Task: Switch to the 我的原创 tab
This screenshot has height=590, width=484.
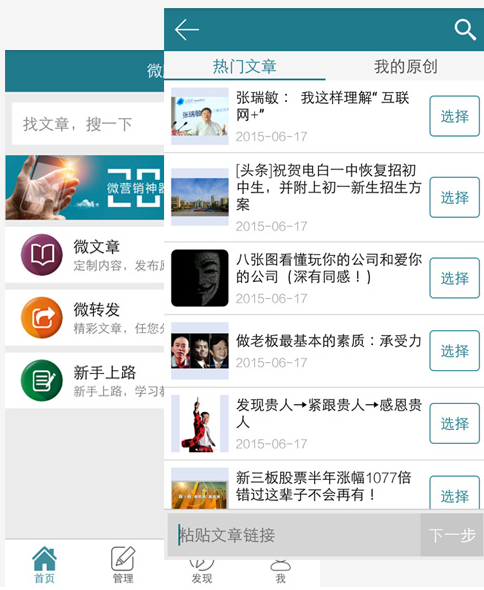Action: click(x=405, y=66)
